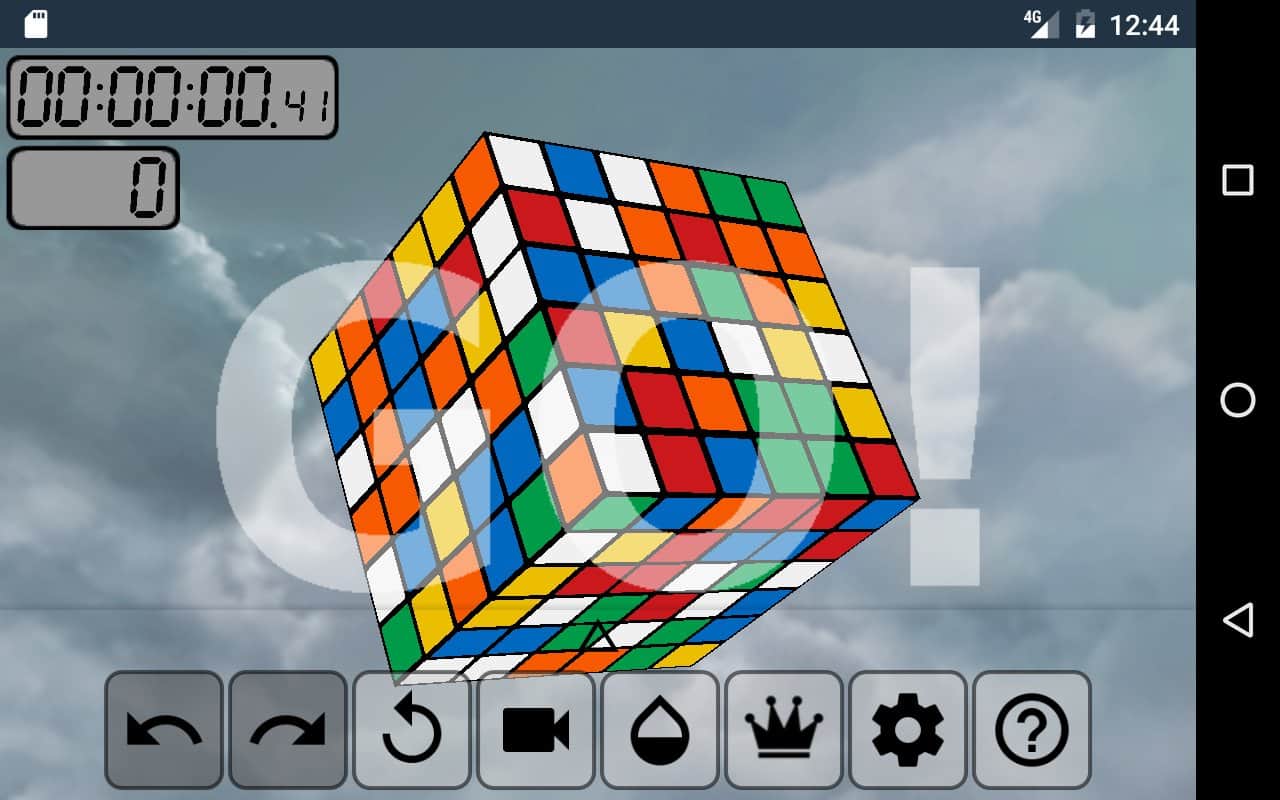Open the settings gear
The image size is (1280, 800).
point(908,730)
